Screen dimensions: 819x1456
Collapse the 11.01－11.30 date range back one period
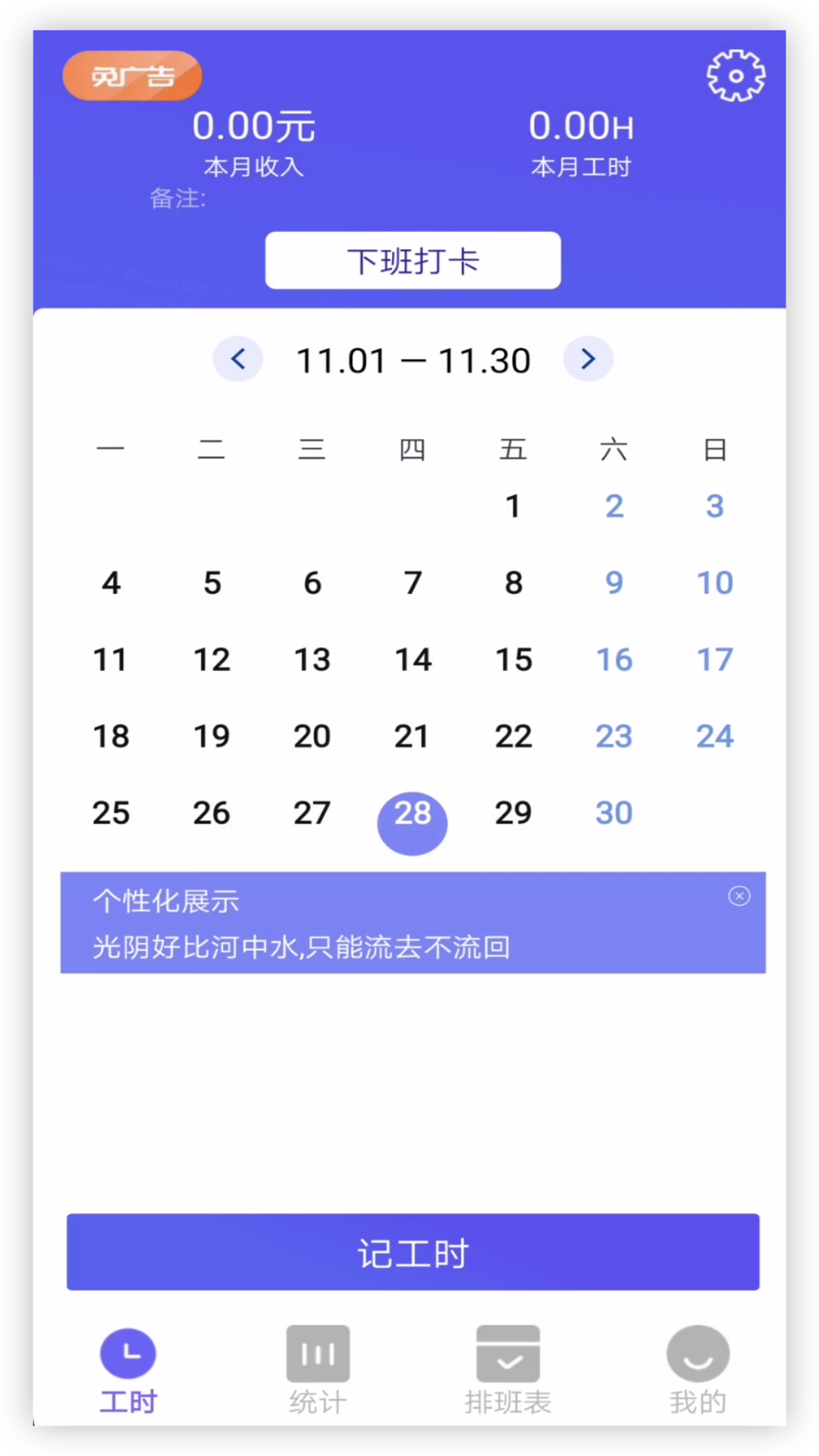(238, 359)
